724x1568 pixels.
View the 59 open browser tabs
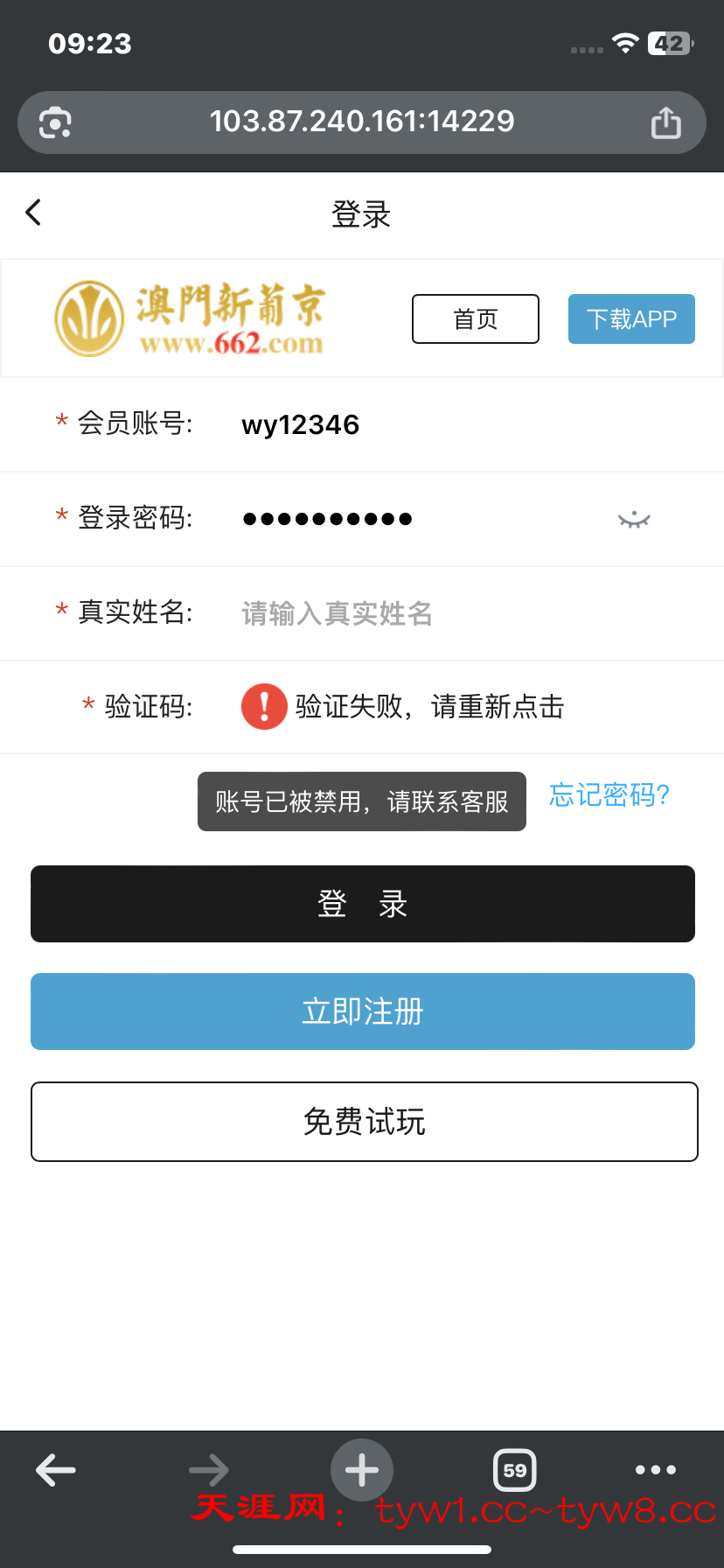[514, 1470]
